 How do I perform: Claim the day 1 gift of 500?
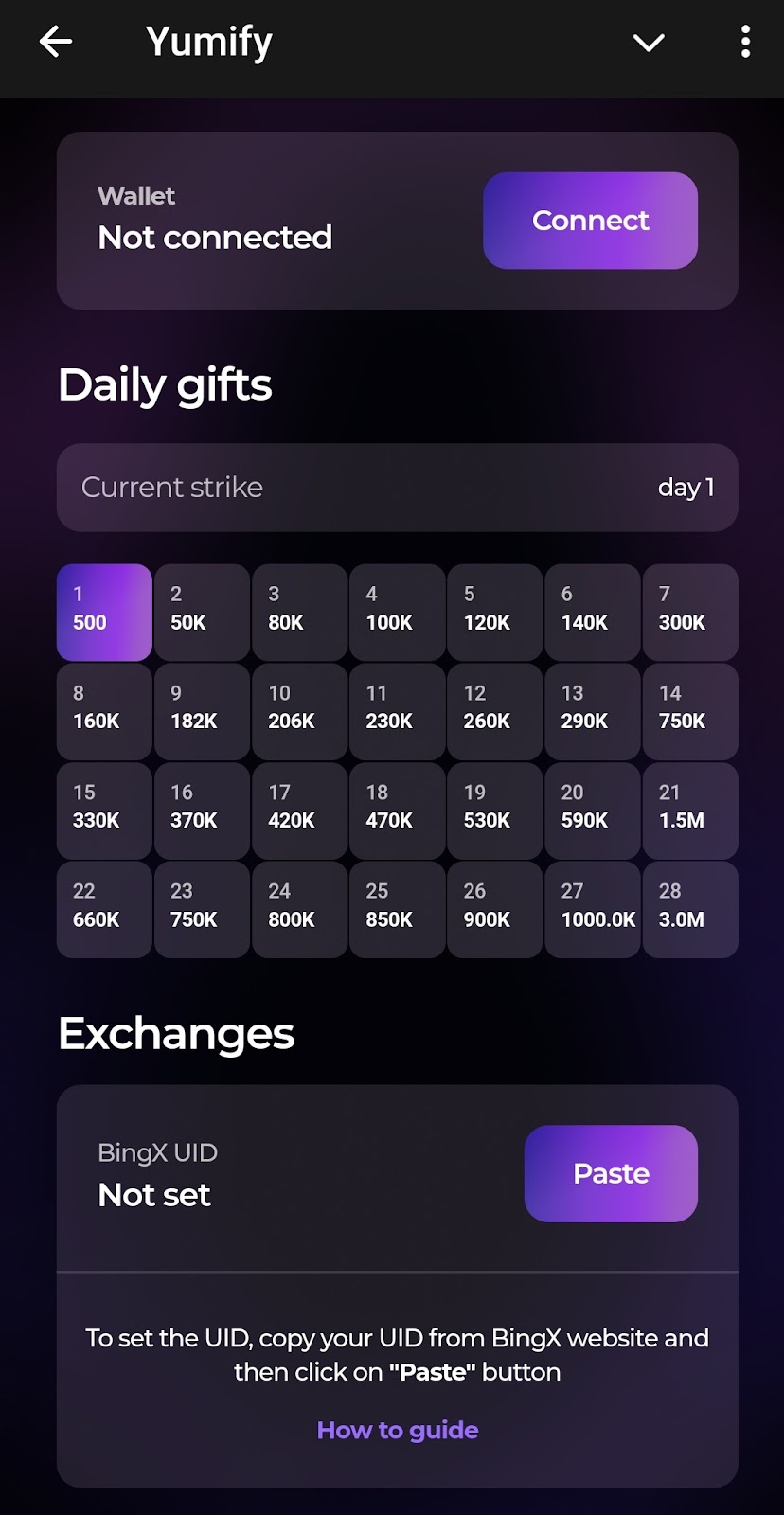pos(104,613)
